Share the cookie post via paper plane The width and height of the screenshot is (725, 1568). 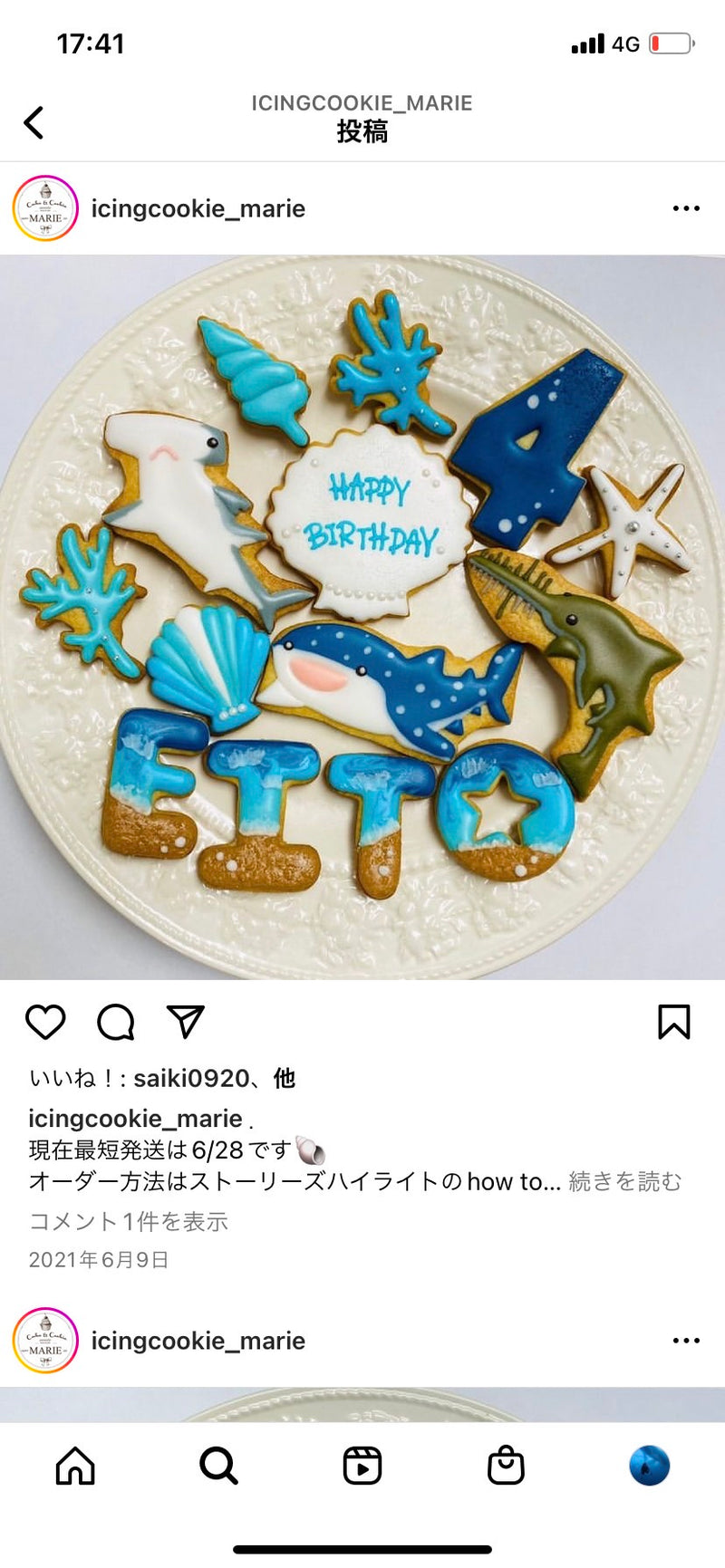pos(186,1022)
